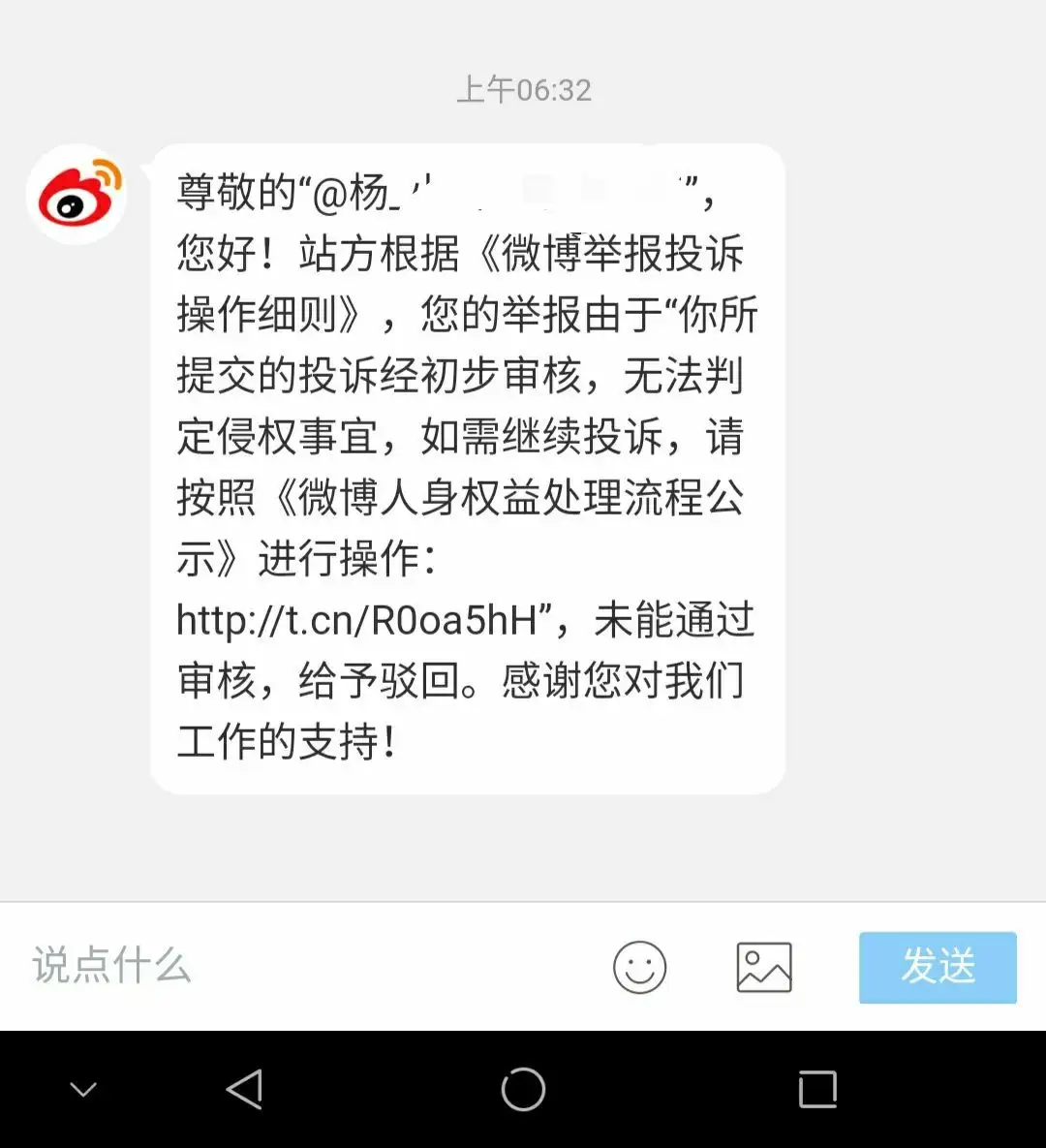Screen dimensions: 1046x1148
Task: Attach a picture with the image icon
Action: point(764,967)
